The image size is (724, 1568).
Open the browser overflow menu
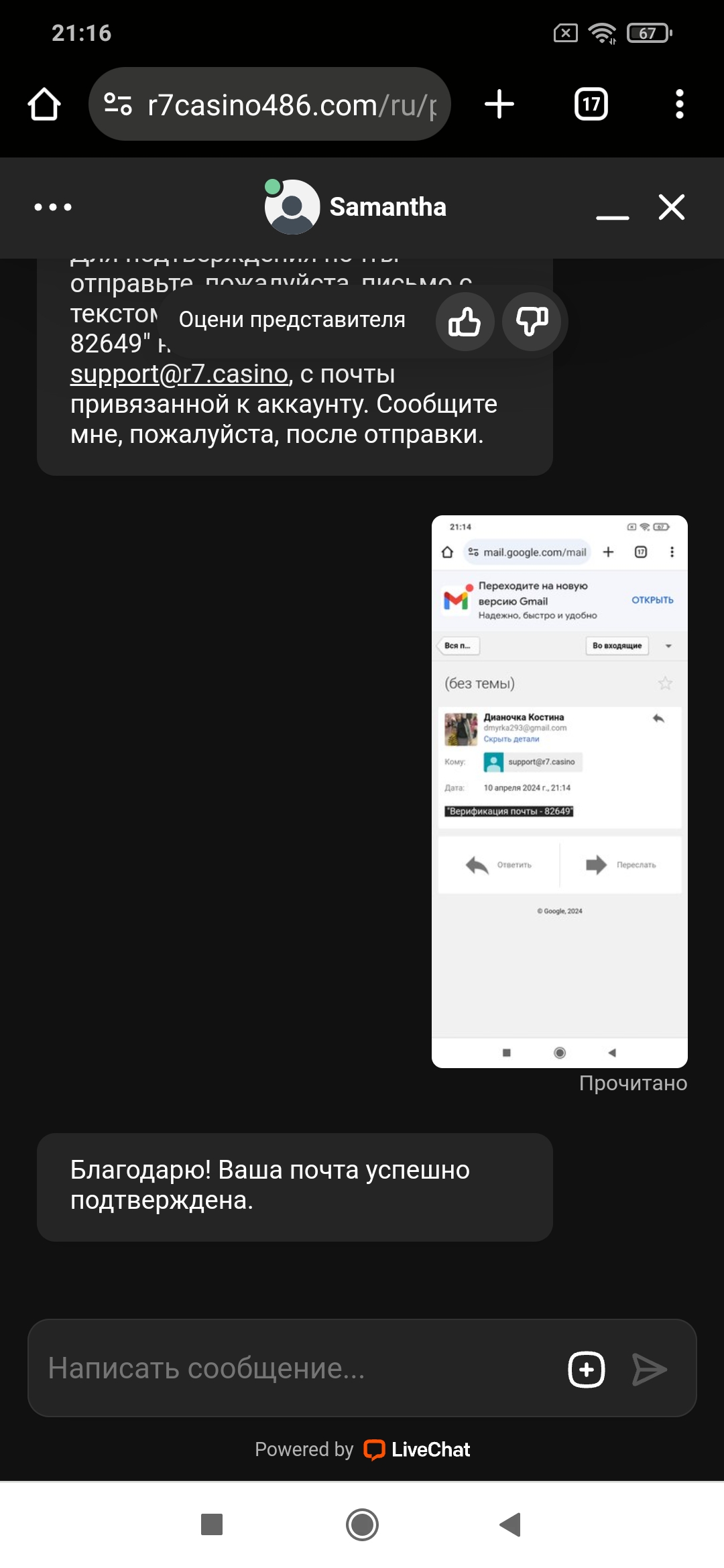click(x=679, y=105)
